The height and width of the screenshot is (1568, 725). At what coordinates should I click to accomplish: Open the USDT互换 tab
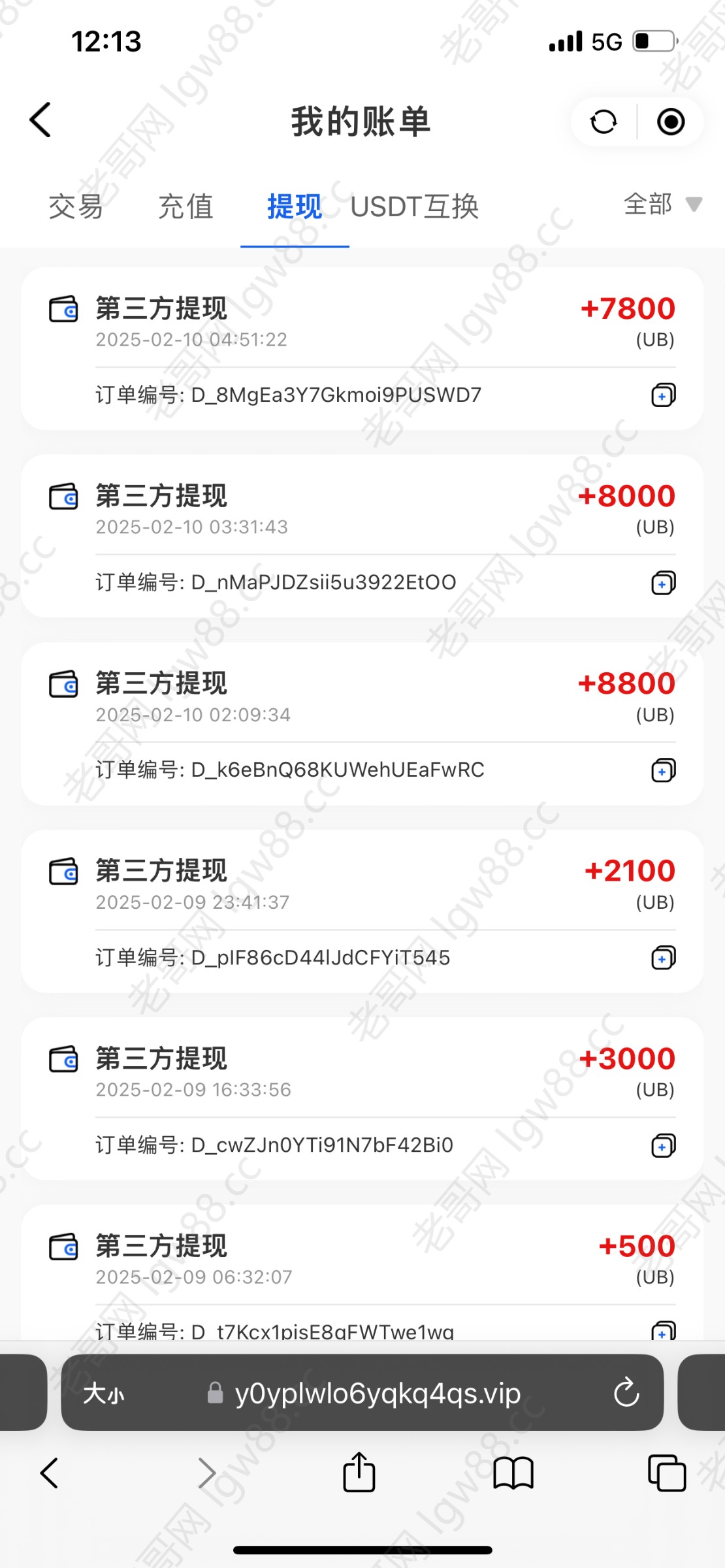[x=415, y=207]
